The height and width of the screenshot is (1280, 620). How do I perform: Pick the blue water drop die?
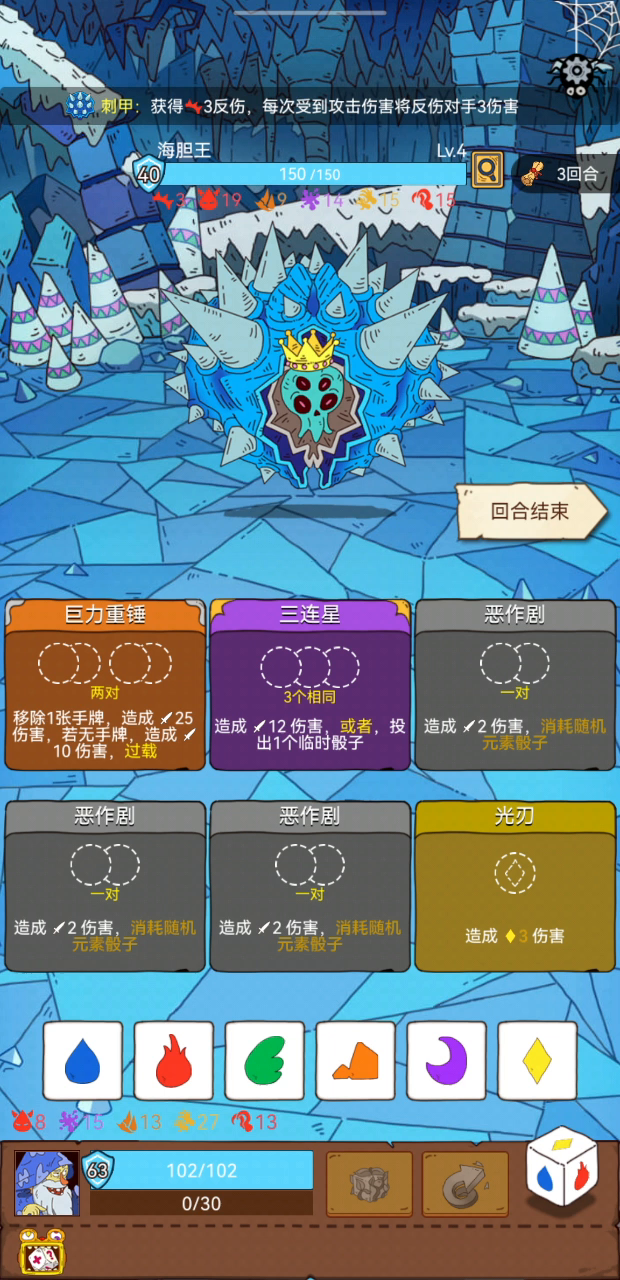pos(83,1061)
